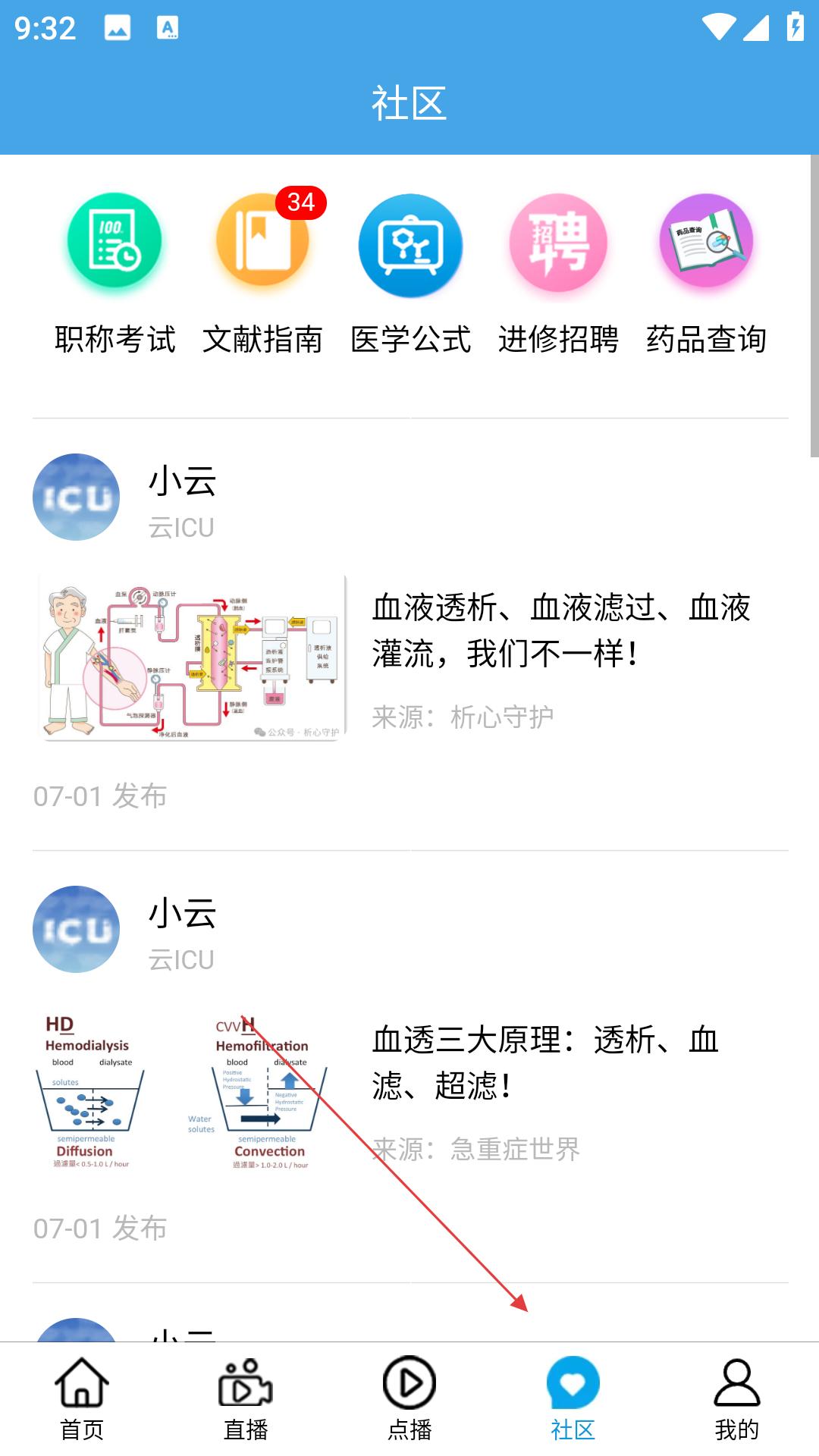
Task: Tap the 进修招聘 icon
Action: click(x=558, y=244)
